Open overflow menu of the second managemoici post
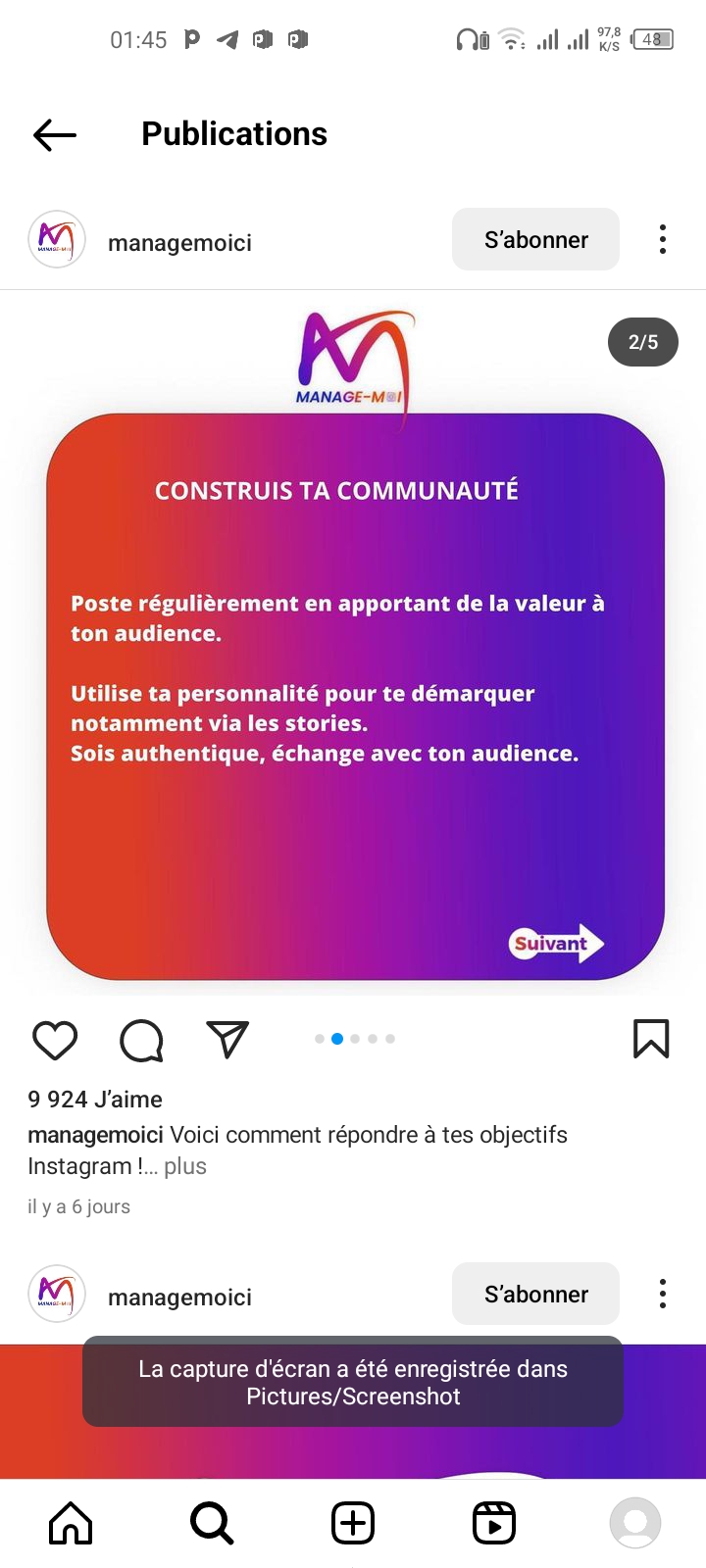 tap(663, 1294)
